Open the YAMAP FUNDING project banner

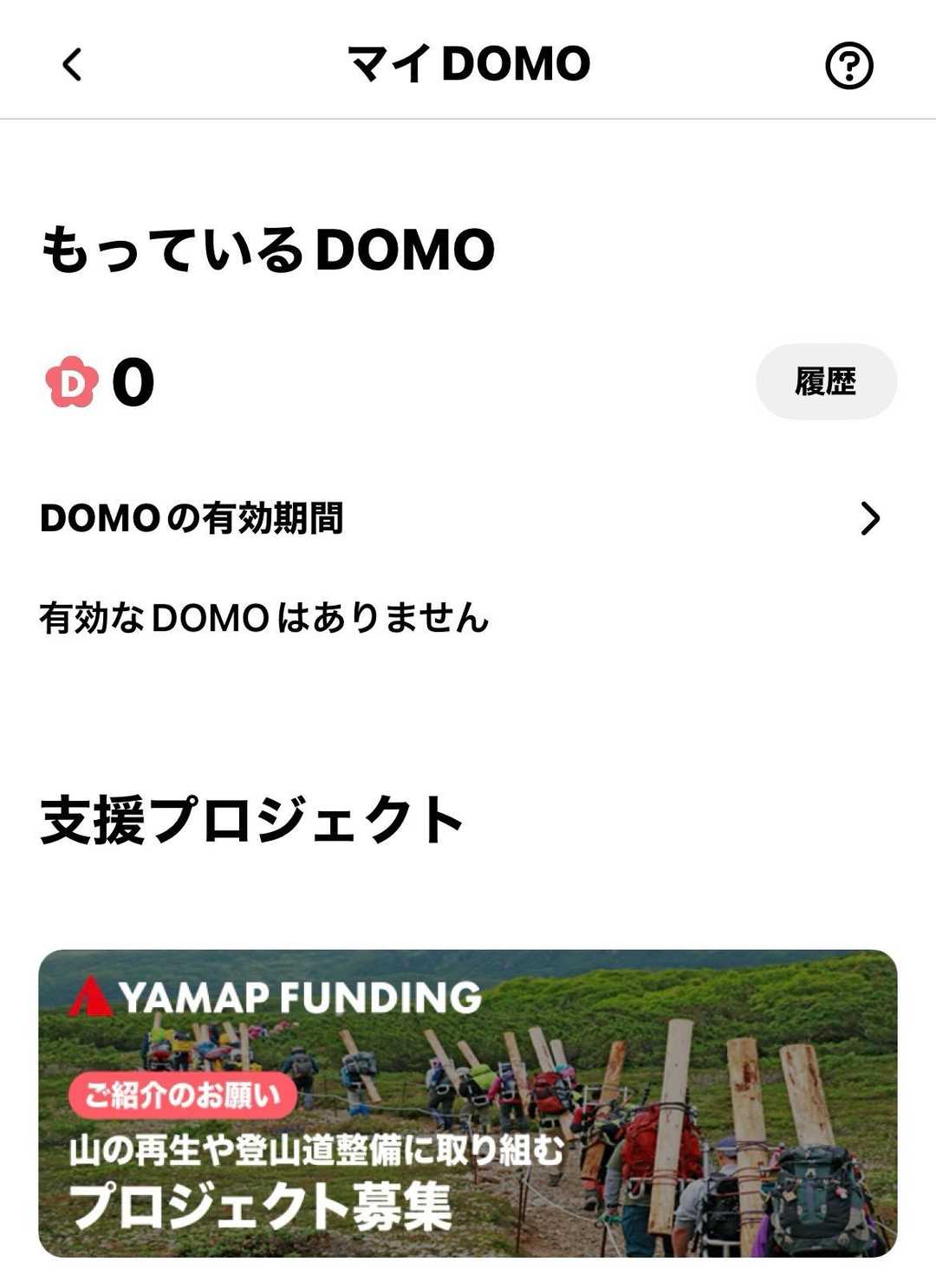coord(468,1103)
